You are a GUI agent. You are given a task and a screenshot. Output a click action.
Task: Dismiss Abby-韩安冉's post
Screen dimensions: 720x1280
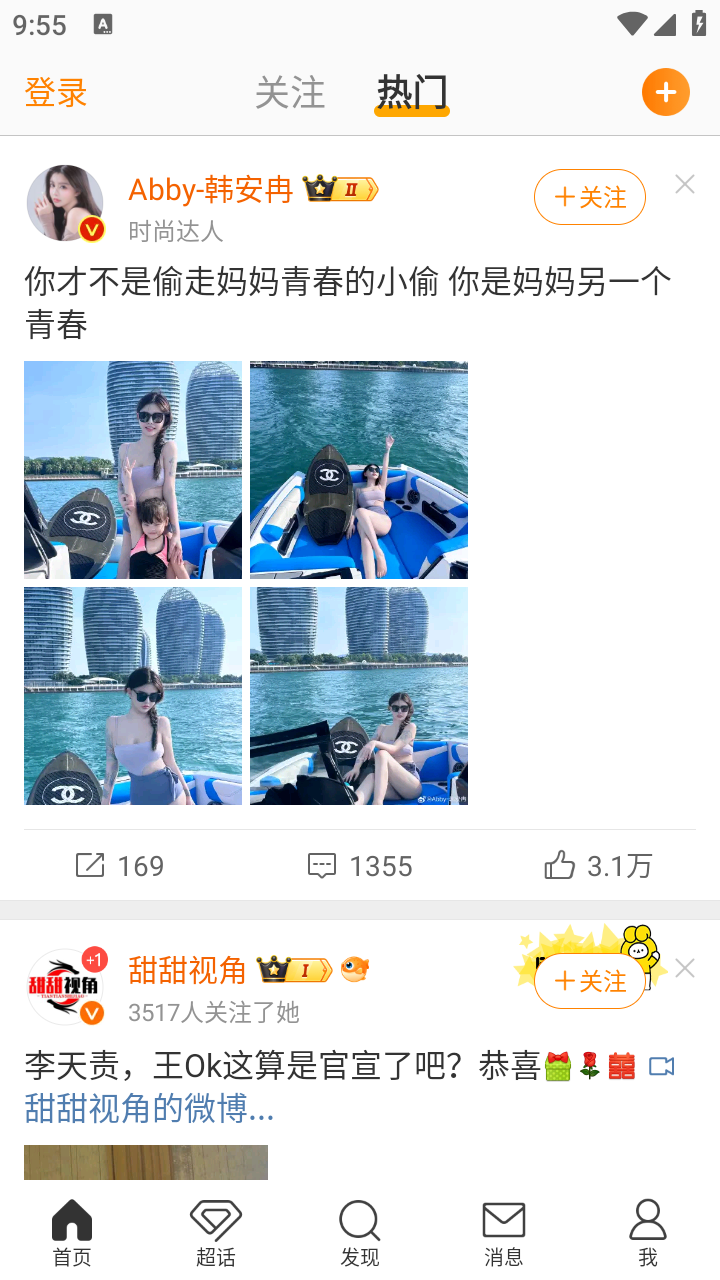coord(685,184)
